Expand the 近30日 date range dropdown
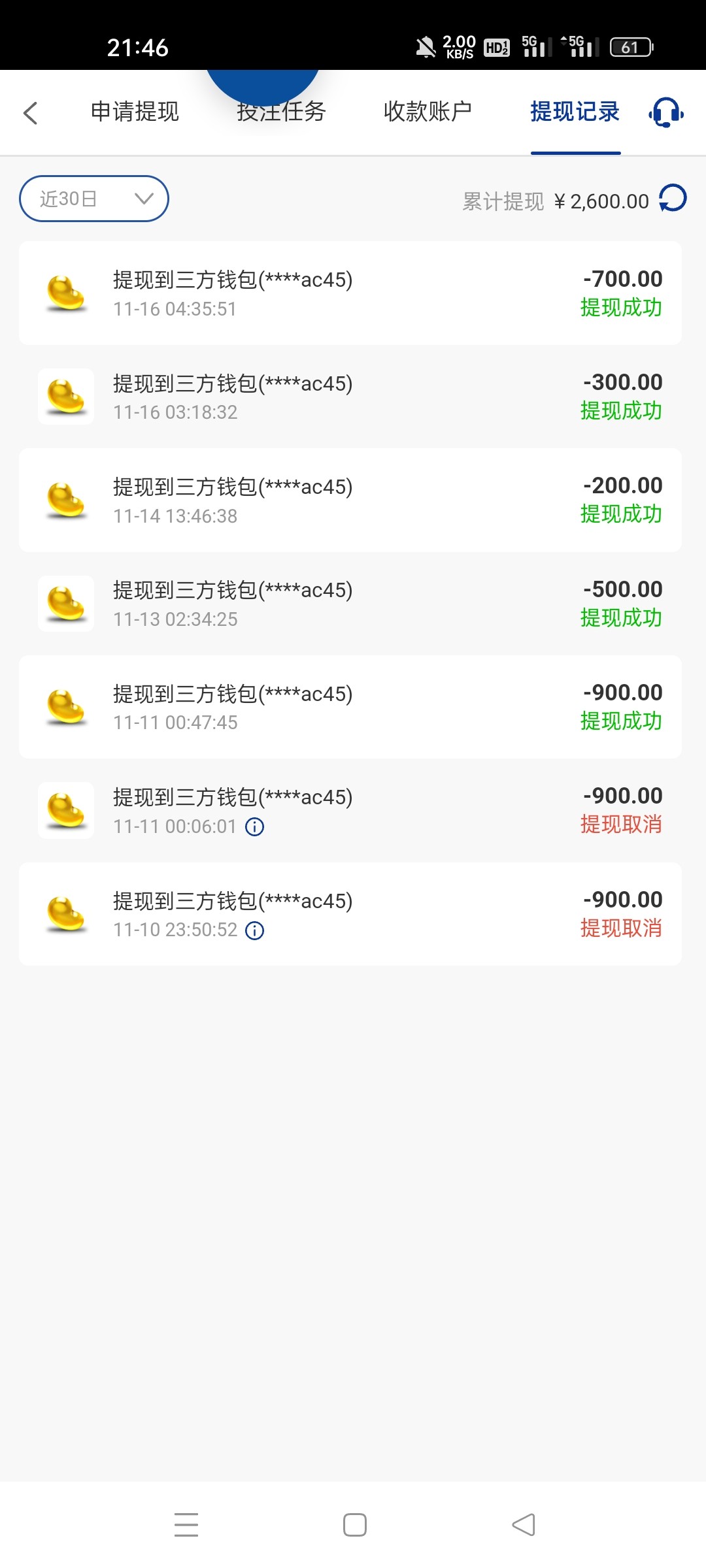The height and width of the screenshot is (1568, 706). point(94,199)
